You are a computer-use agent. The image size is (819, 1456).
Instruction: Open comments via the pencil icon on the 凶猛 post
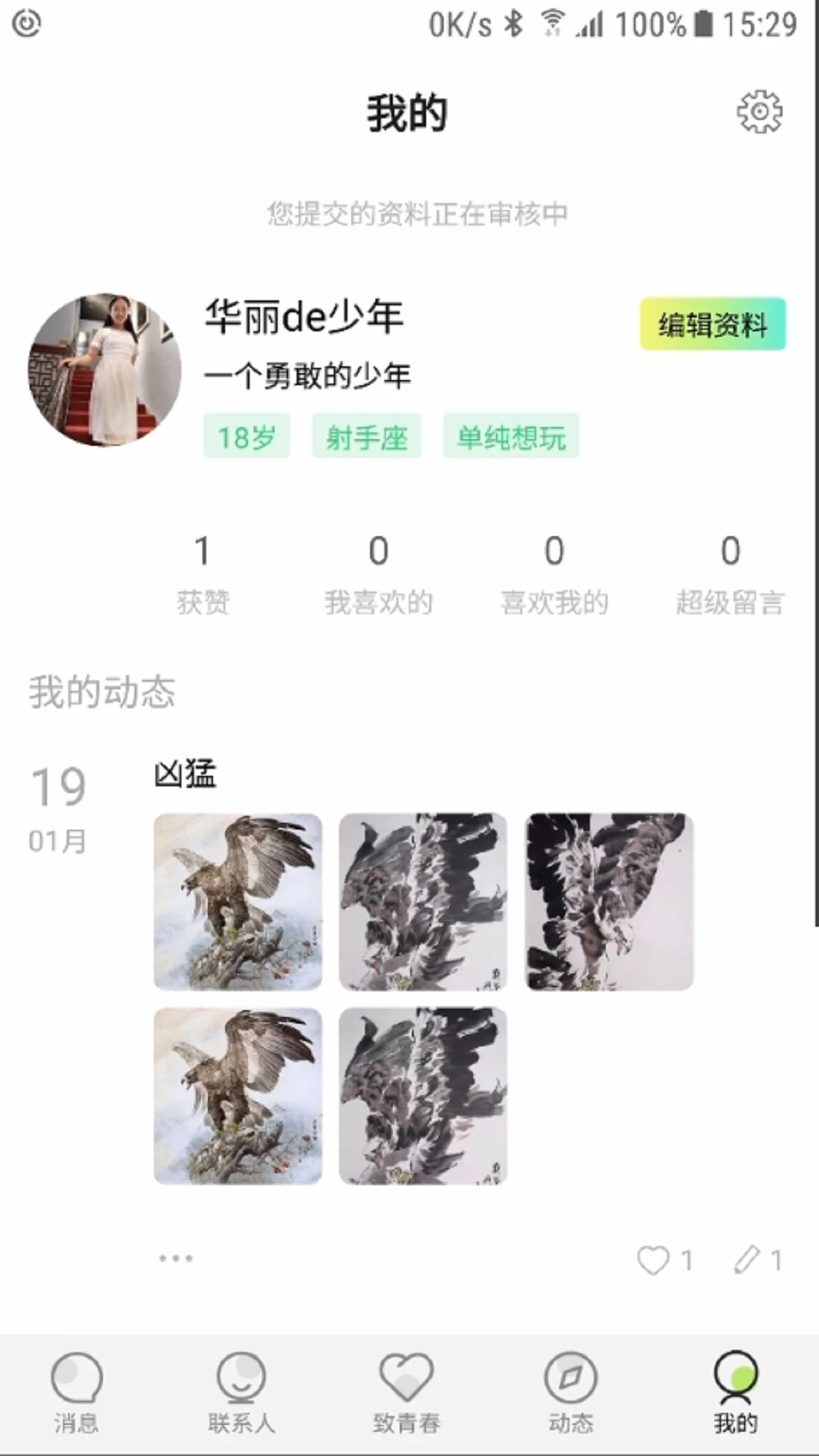[x=747, y=1260]
